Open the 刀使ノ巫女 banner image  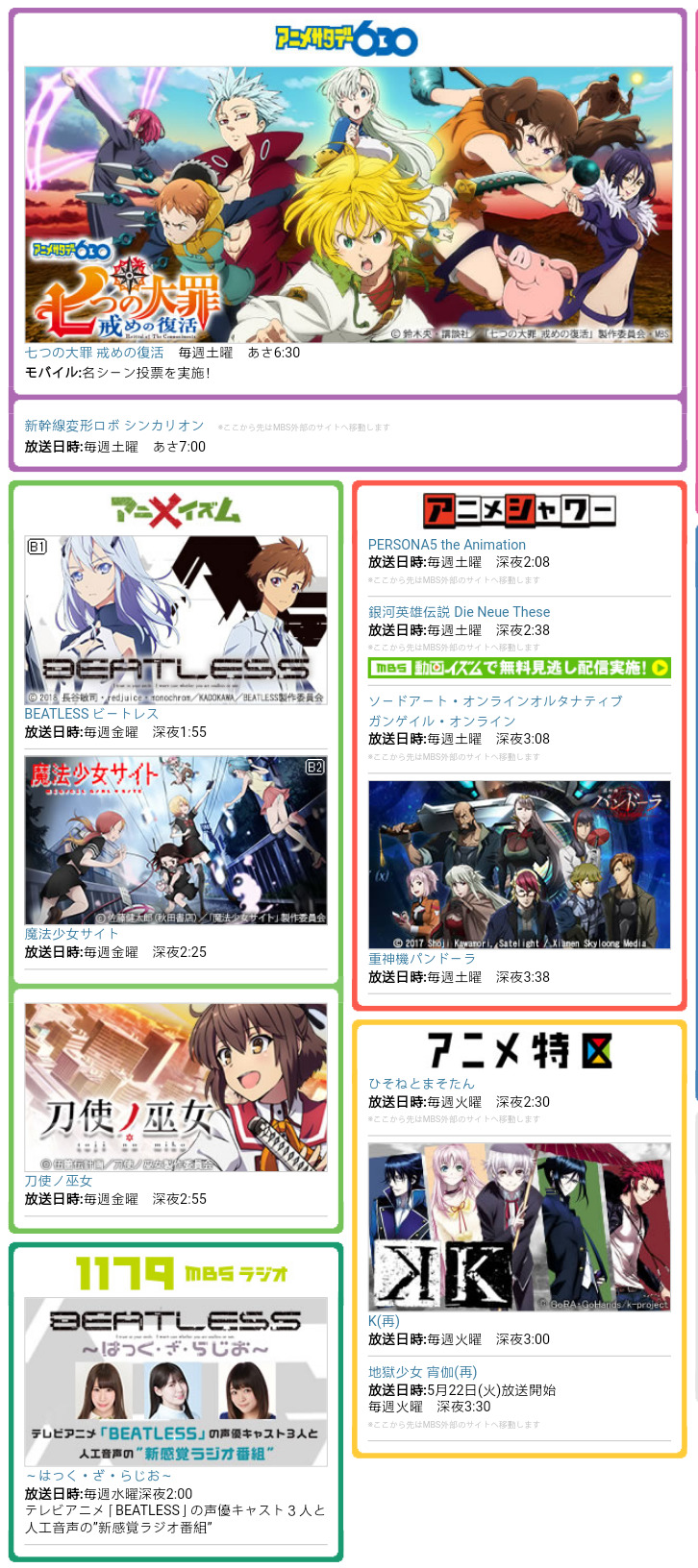[x=175, y=1088]
